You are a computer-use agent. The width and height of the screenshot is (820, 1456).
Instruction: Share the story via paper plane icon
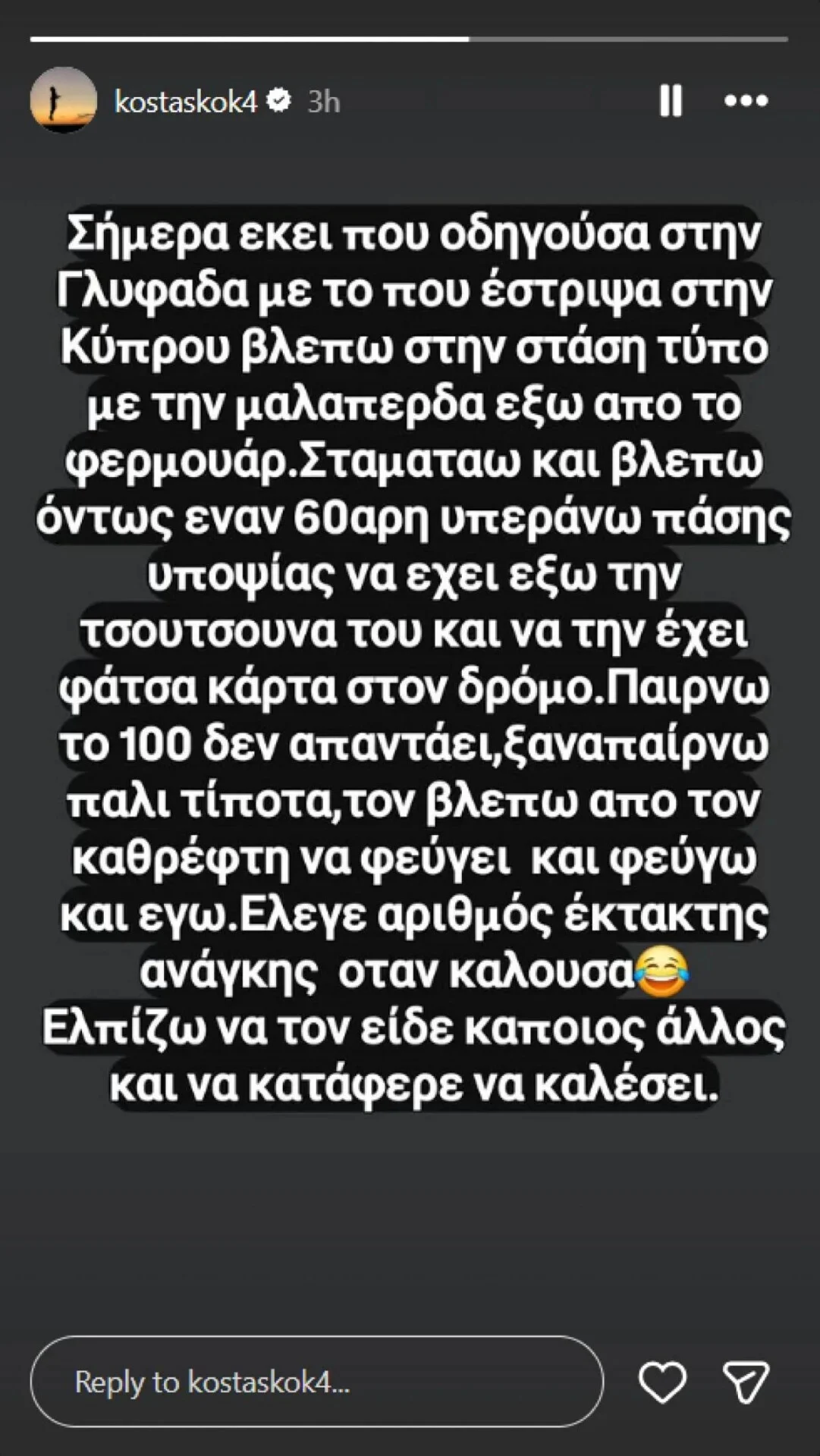pyautogui.click(x=746, y=1382)
